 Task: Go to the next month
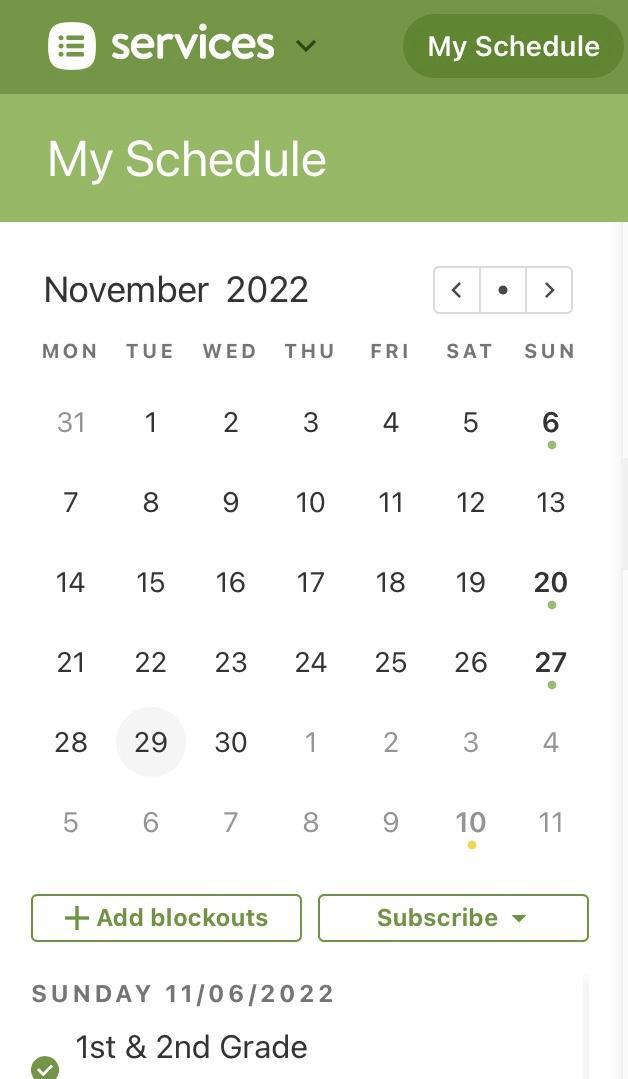[549, 290]
